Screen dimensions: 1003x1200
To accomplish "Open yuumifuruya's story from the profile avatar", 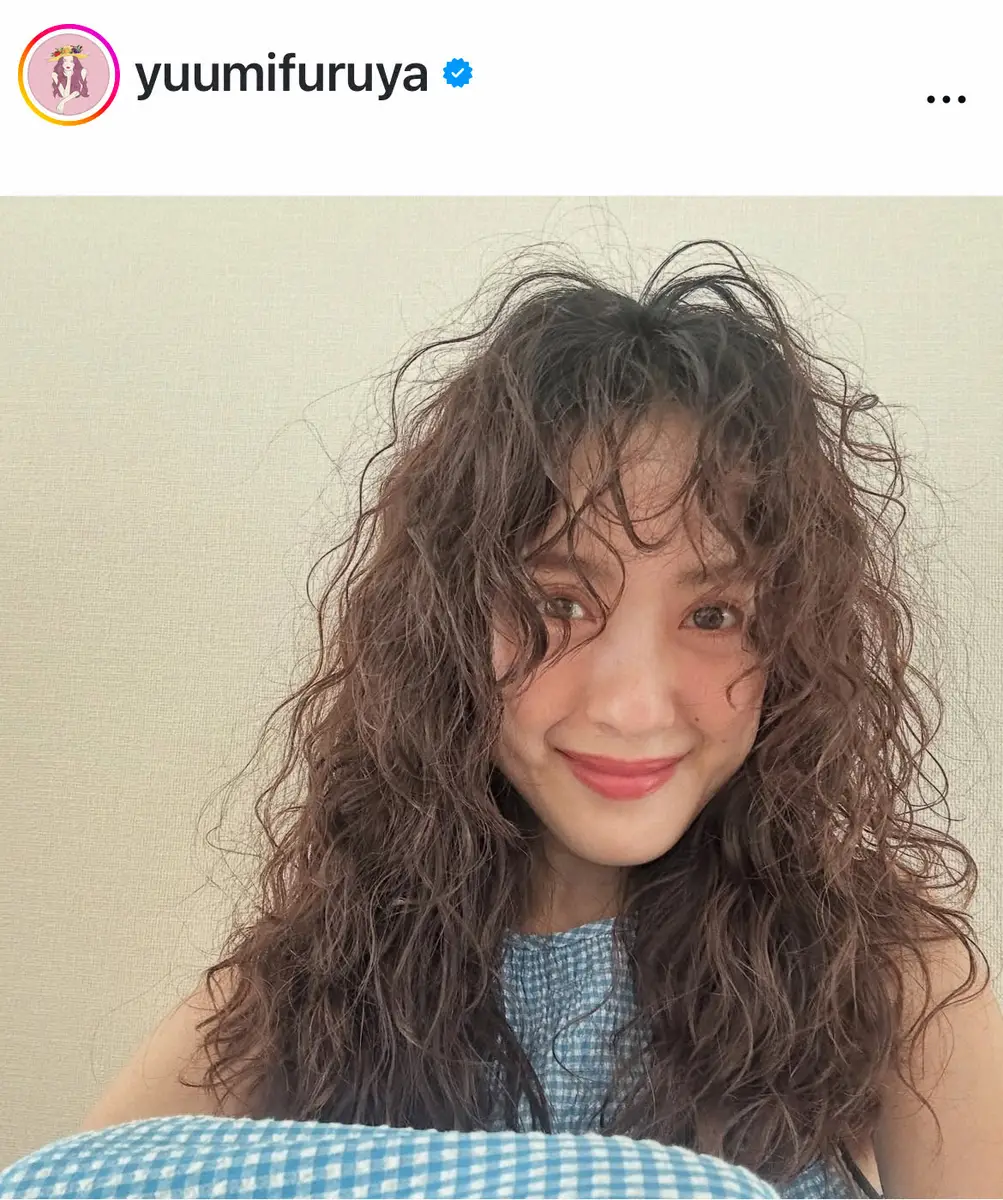I will click(69, 75).
